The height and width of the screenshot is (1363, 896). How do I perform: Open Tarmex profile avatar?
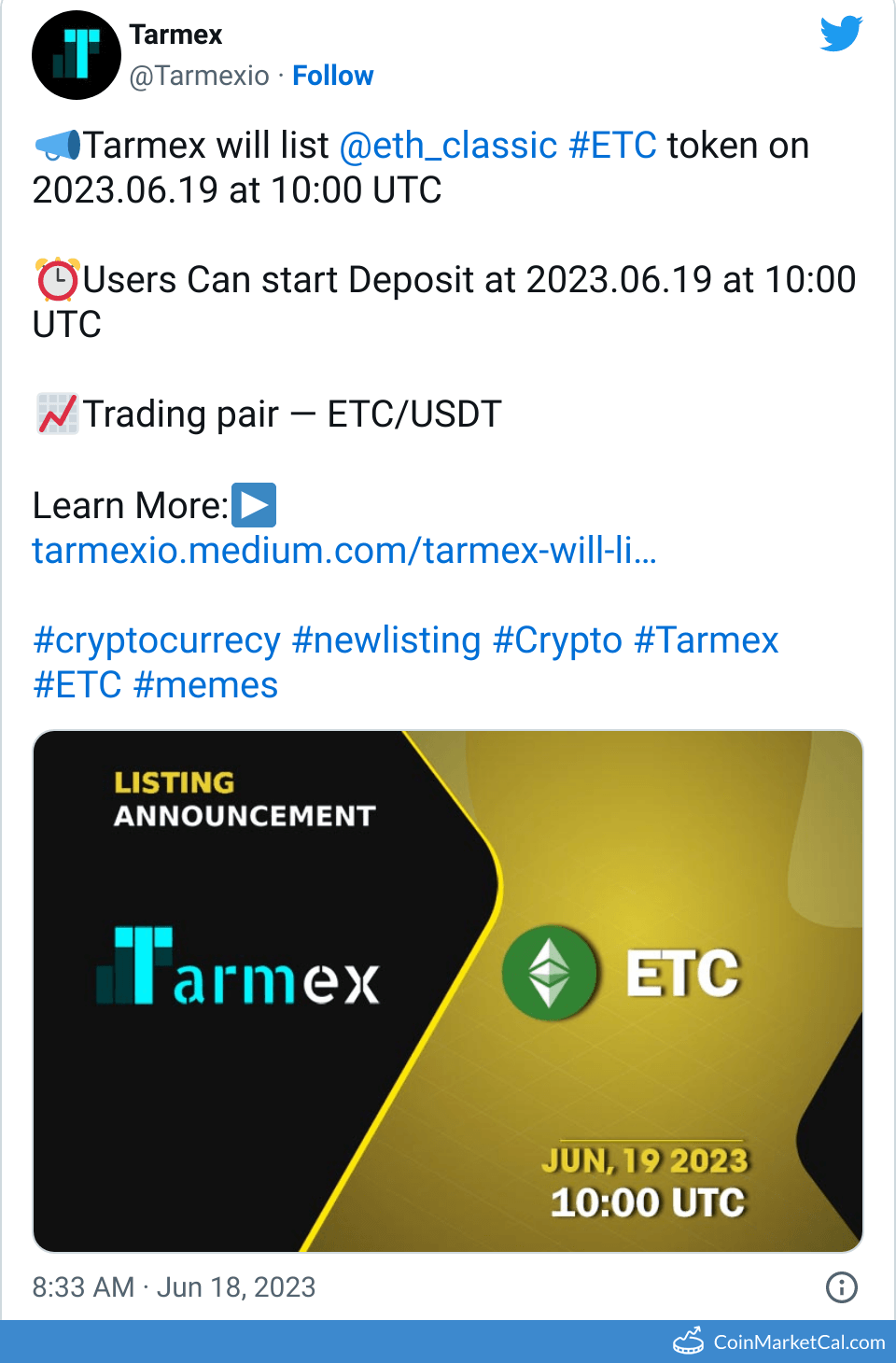click(x=77, y=55)
